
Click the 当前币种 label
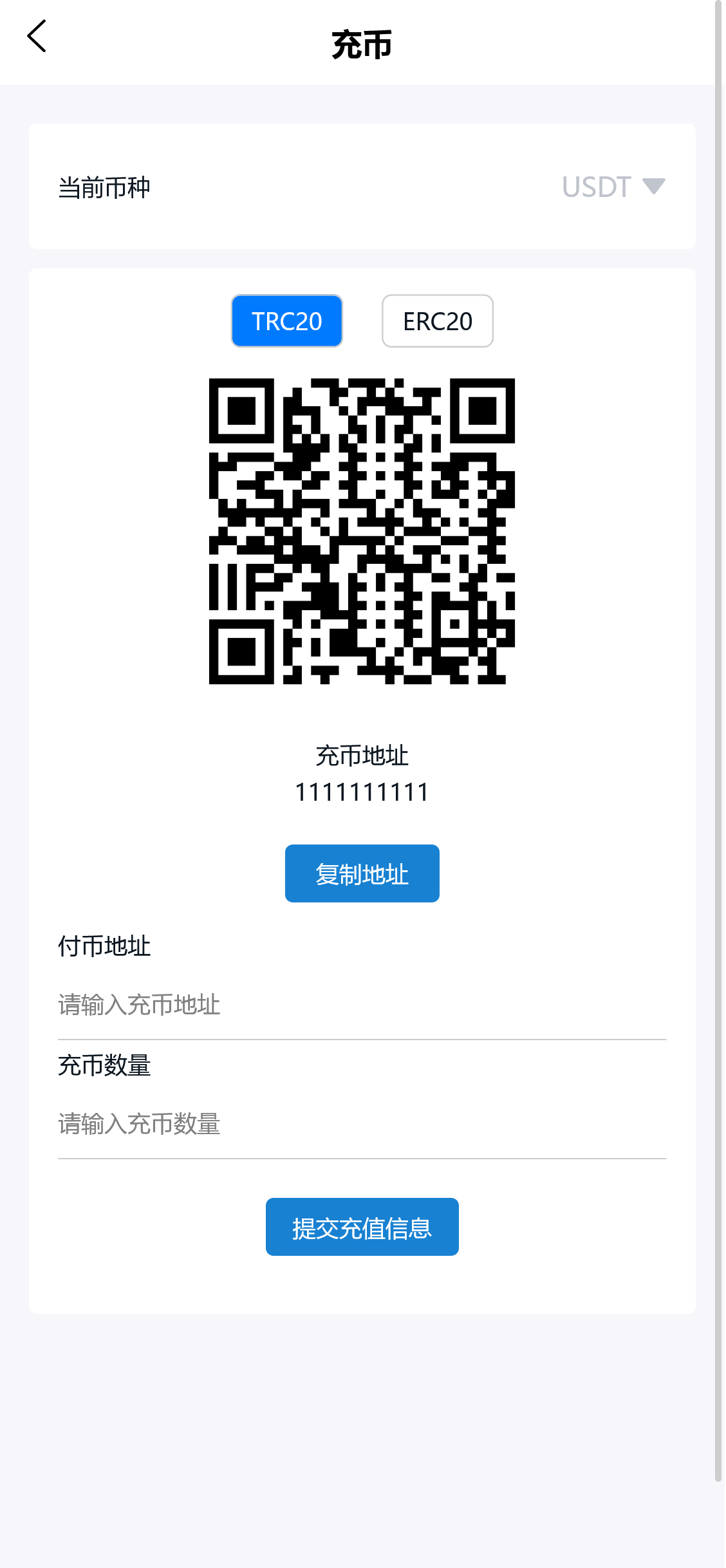click(103, 187)
